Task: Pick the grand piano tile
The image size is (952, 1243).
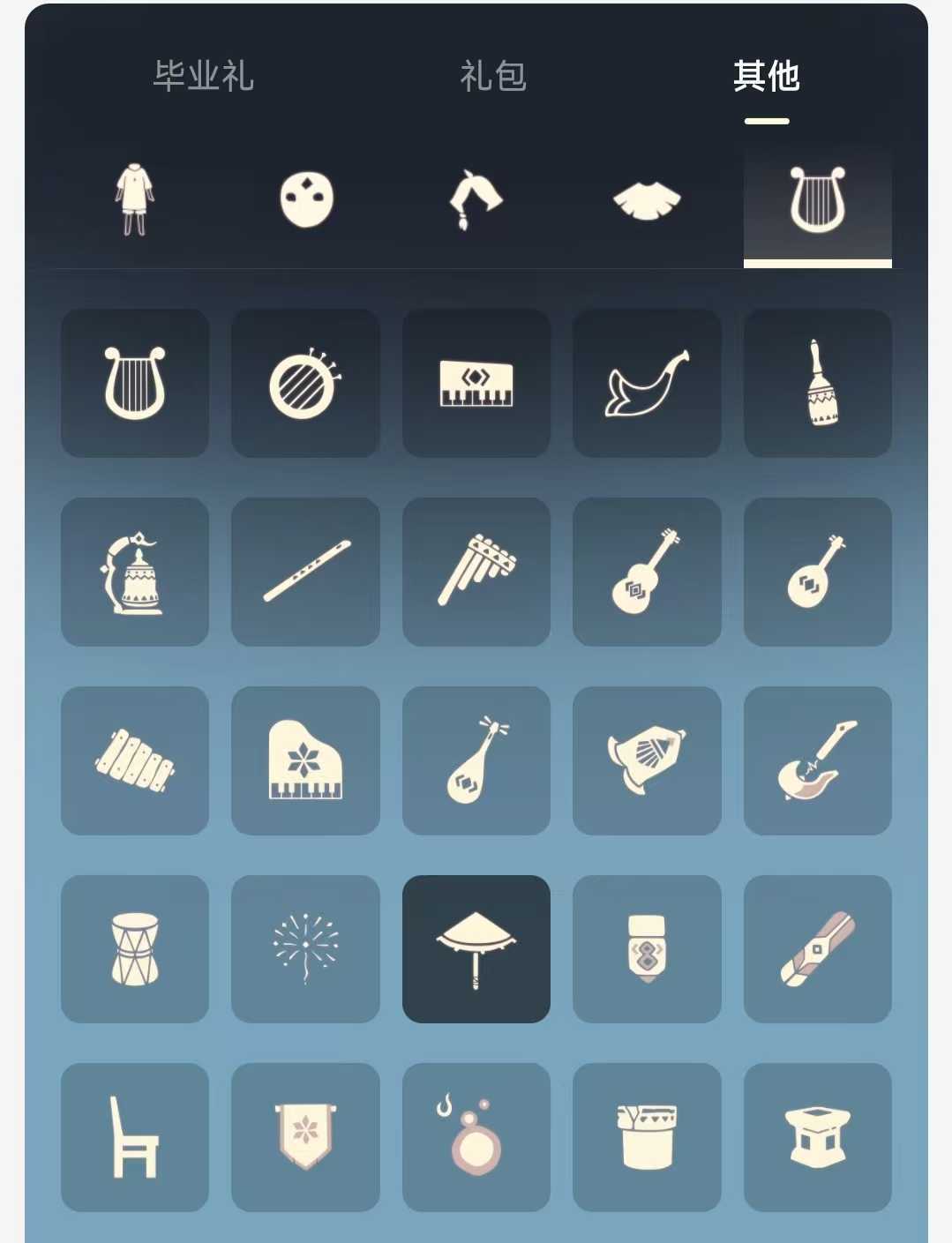Action: [x=305, y=760]
